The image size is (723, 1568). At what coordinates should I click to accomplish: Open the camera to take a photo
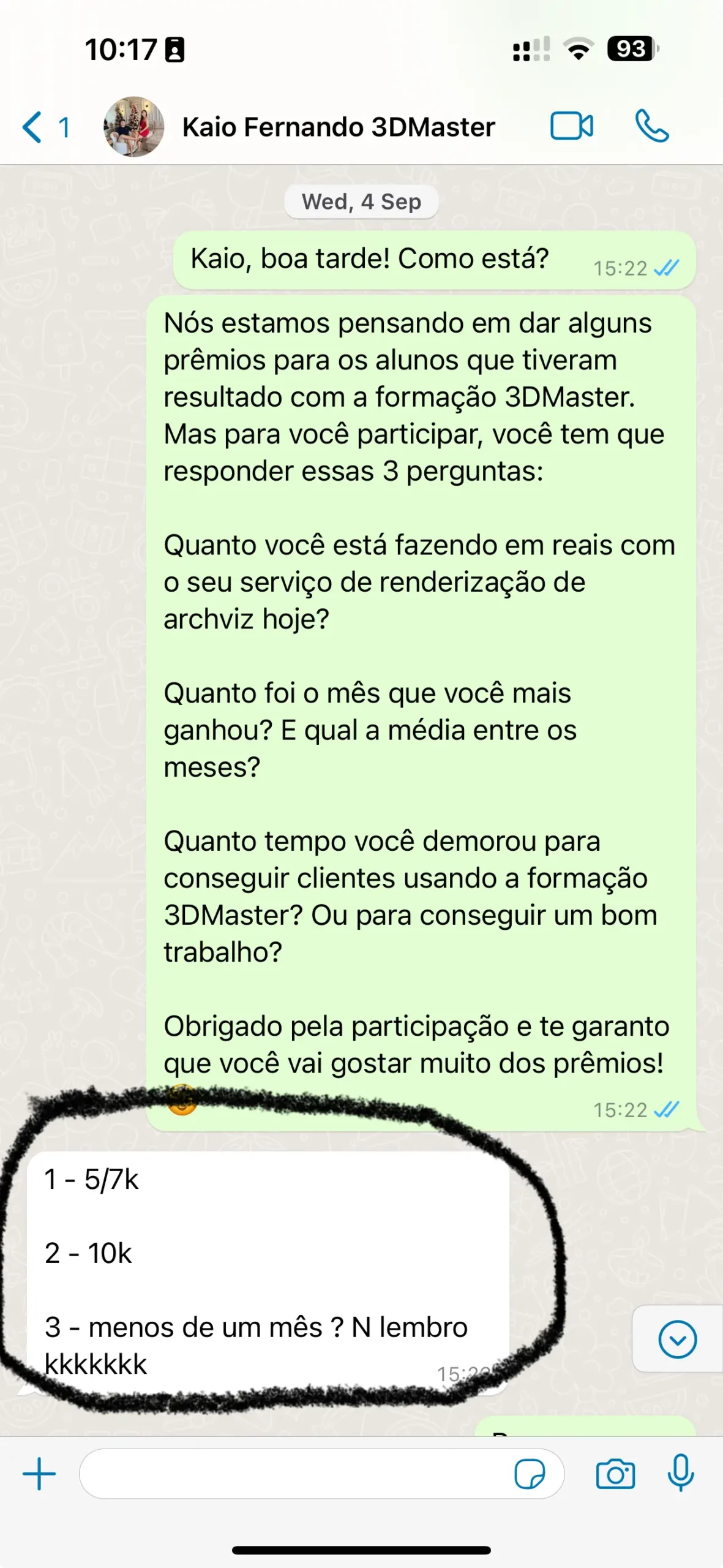tap(615, 1473)
